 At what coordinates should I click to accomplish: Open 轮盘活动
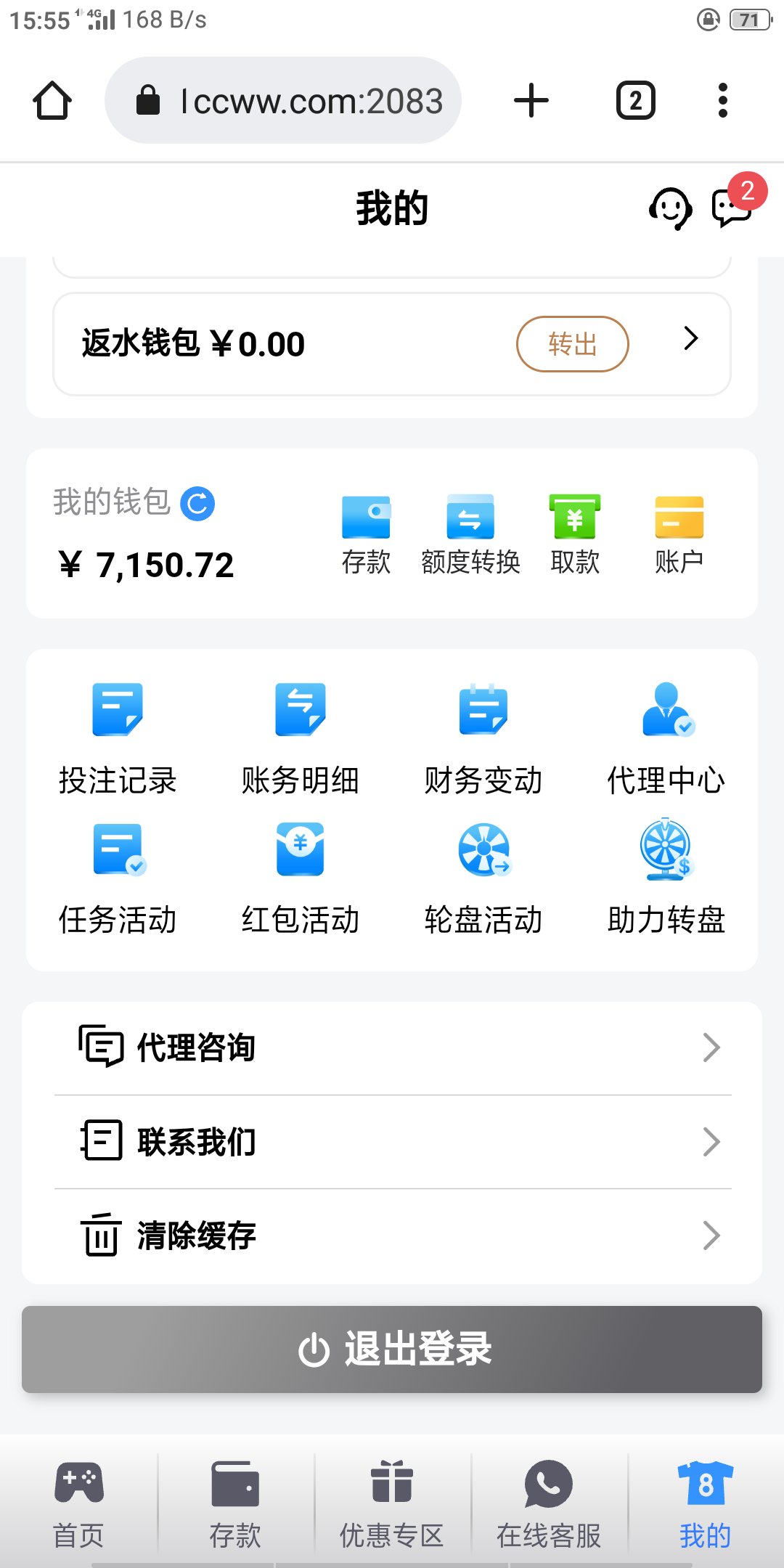coord(483,878)
